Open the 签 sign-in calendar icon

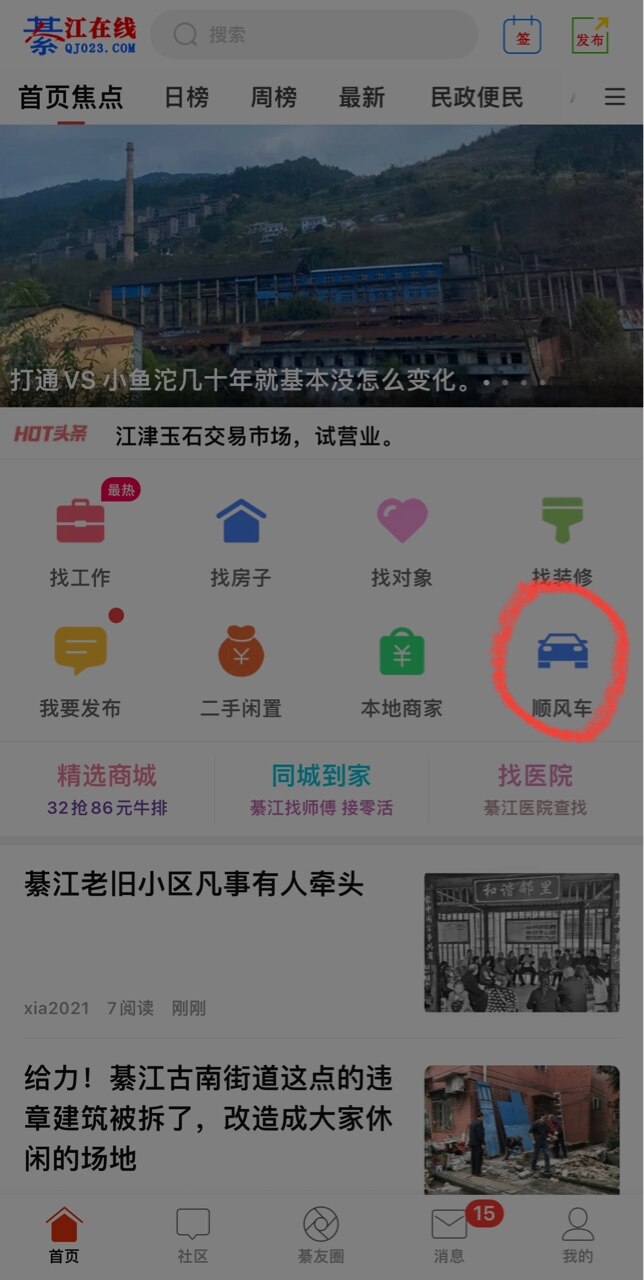(x=522, y=36)
